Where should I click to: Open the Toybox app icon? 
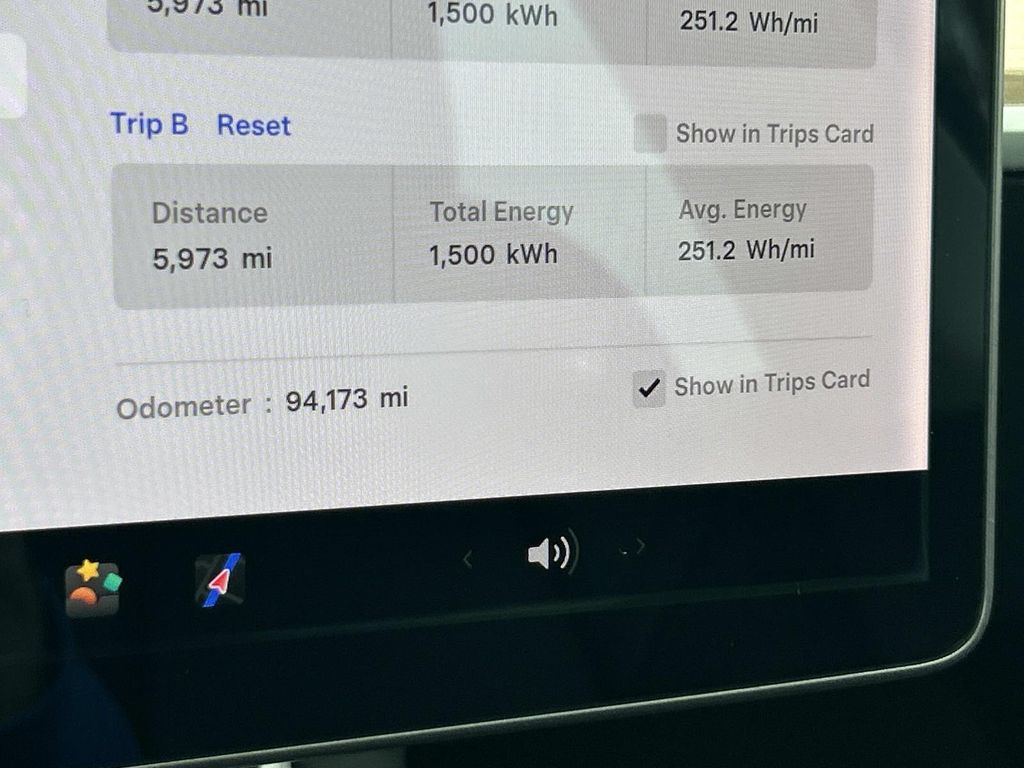point(93,587)
